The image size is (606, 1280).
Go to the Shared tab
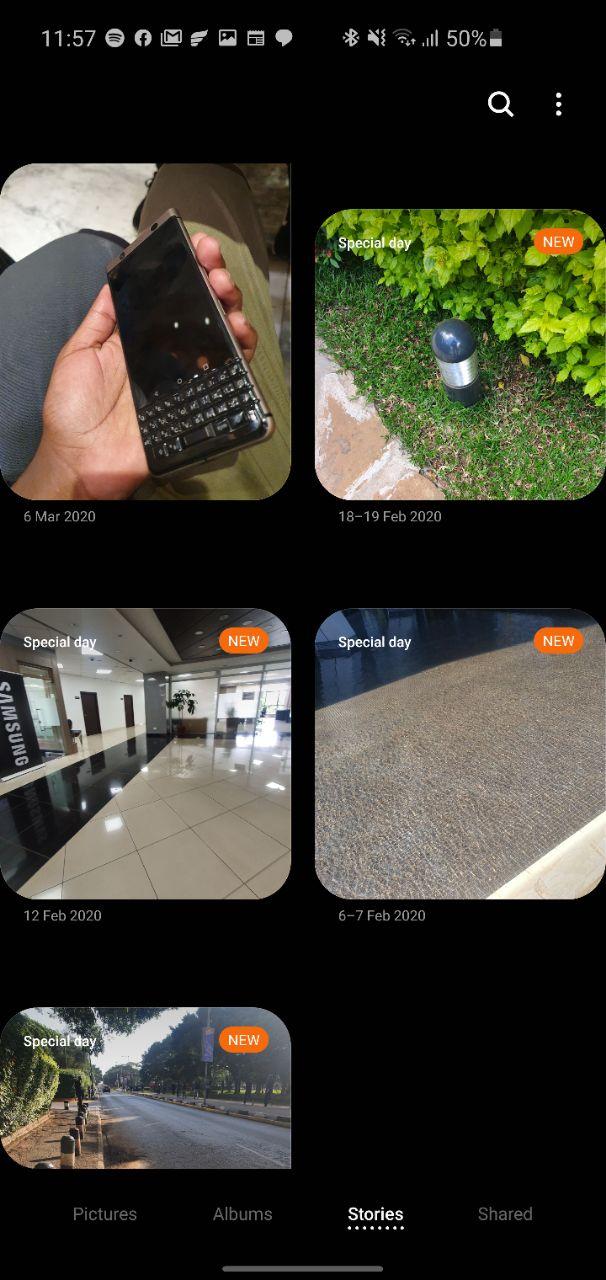point(505,1214)
